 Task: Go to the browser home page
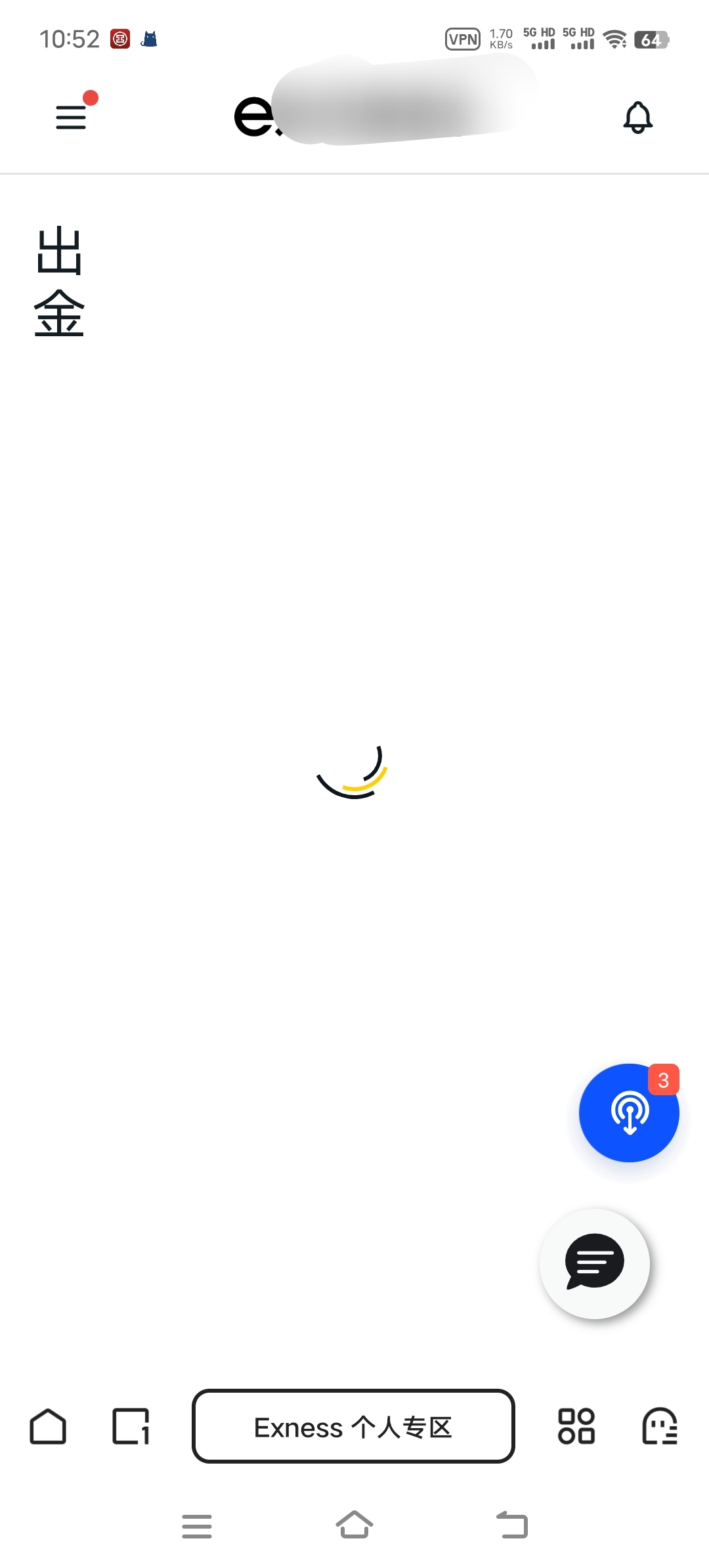tap(48, 1426)
